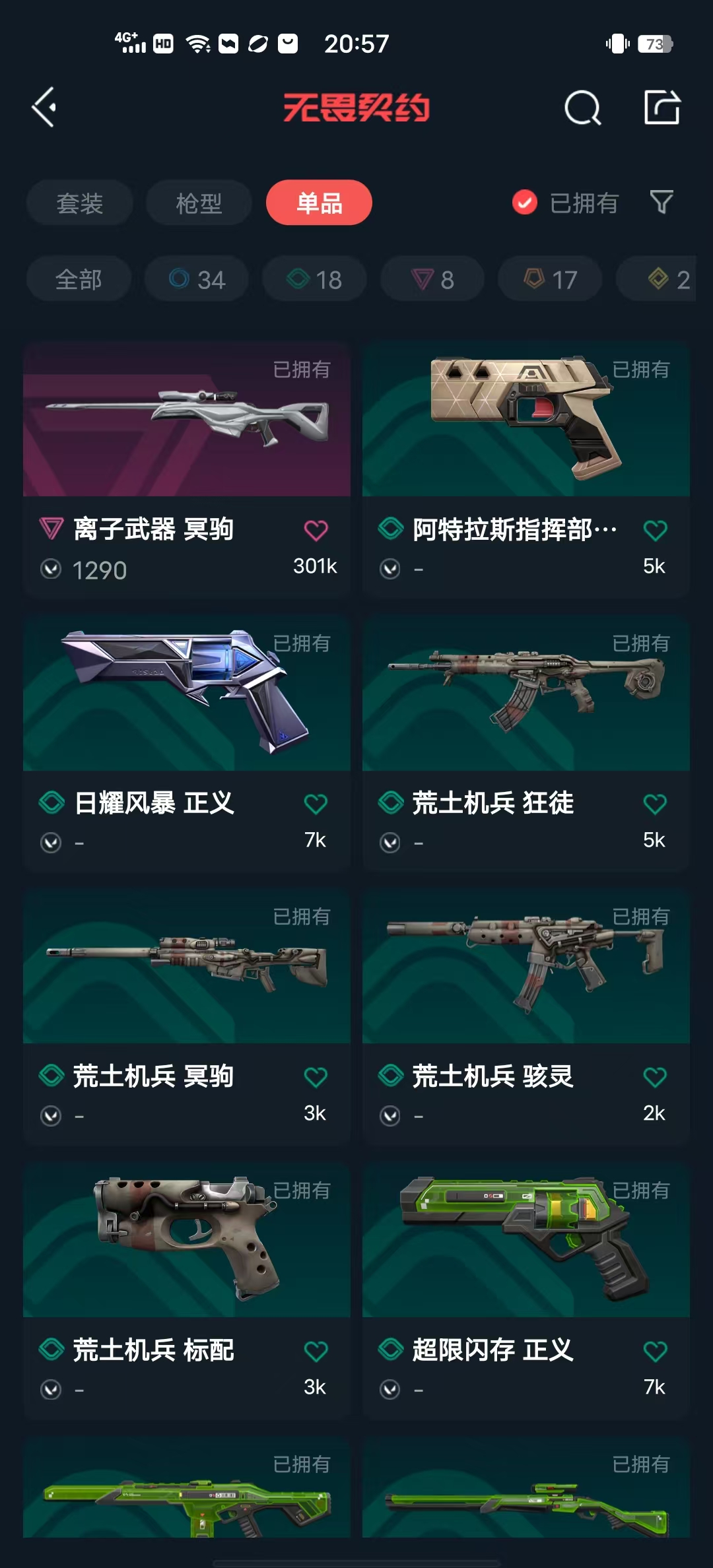
Task: Filter by the rarity chip showing 17
Action: pos(550,279)
